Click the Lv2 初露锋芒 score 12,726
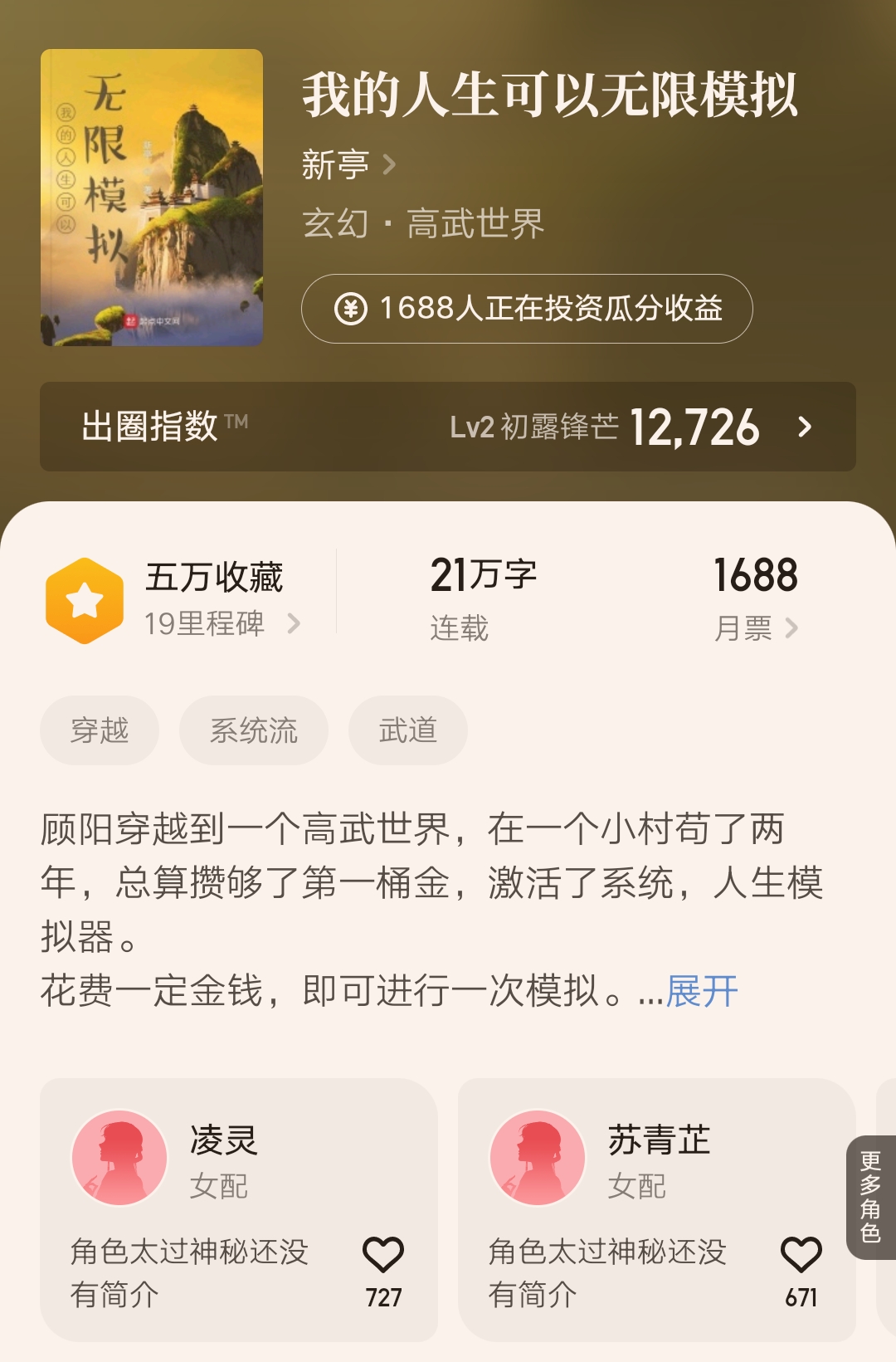This screenshot has width=896, height=1362. pyautogui.click(x=611, y=427)
